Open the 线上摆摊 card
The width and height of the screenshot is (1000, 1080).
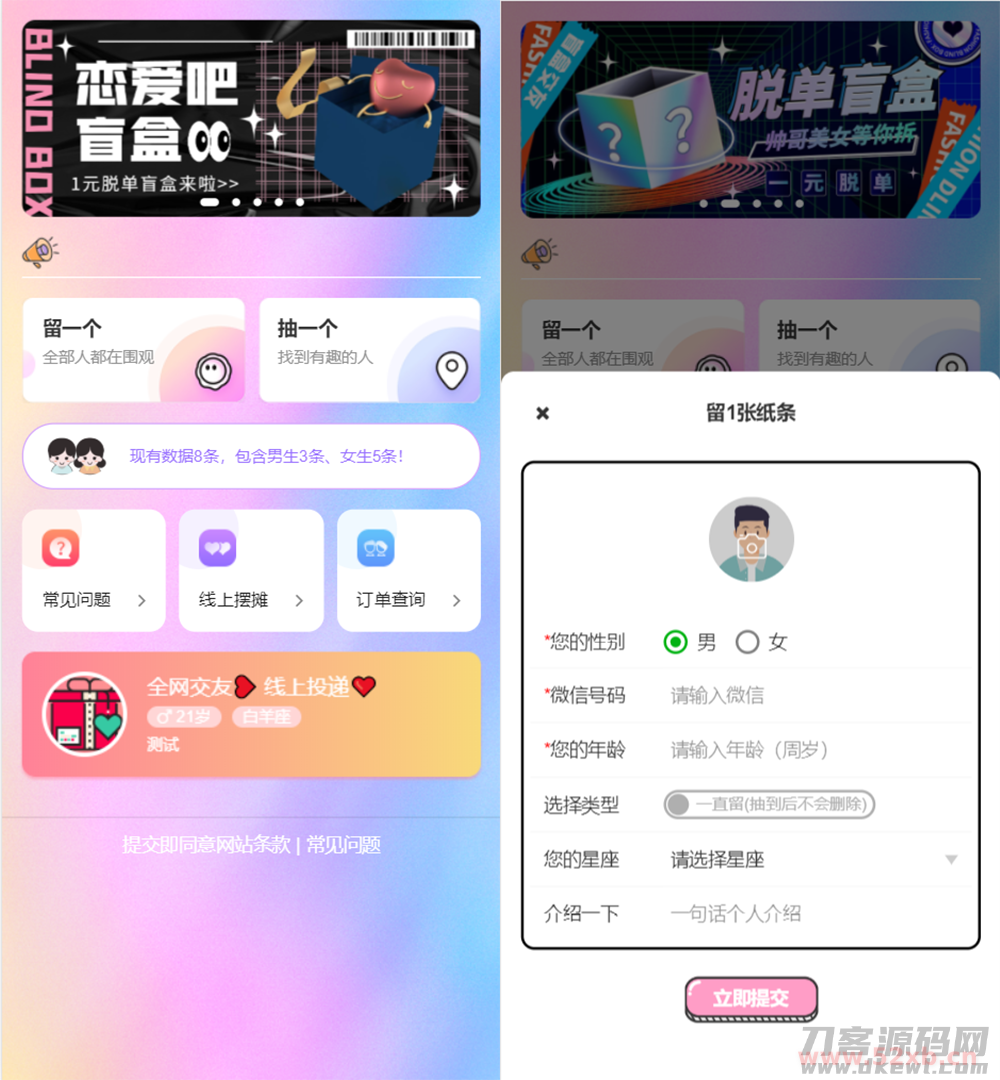coord(251,571)
